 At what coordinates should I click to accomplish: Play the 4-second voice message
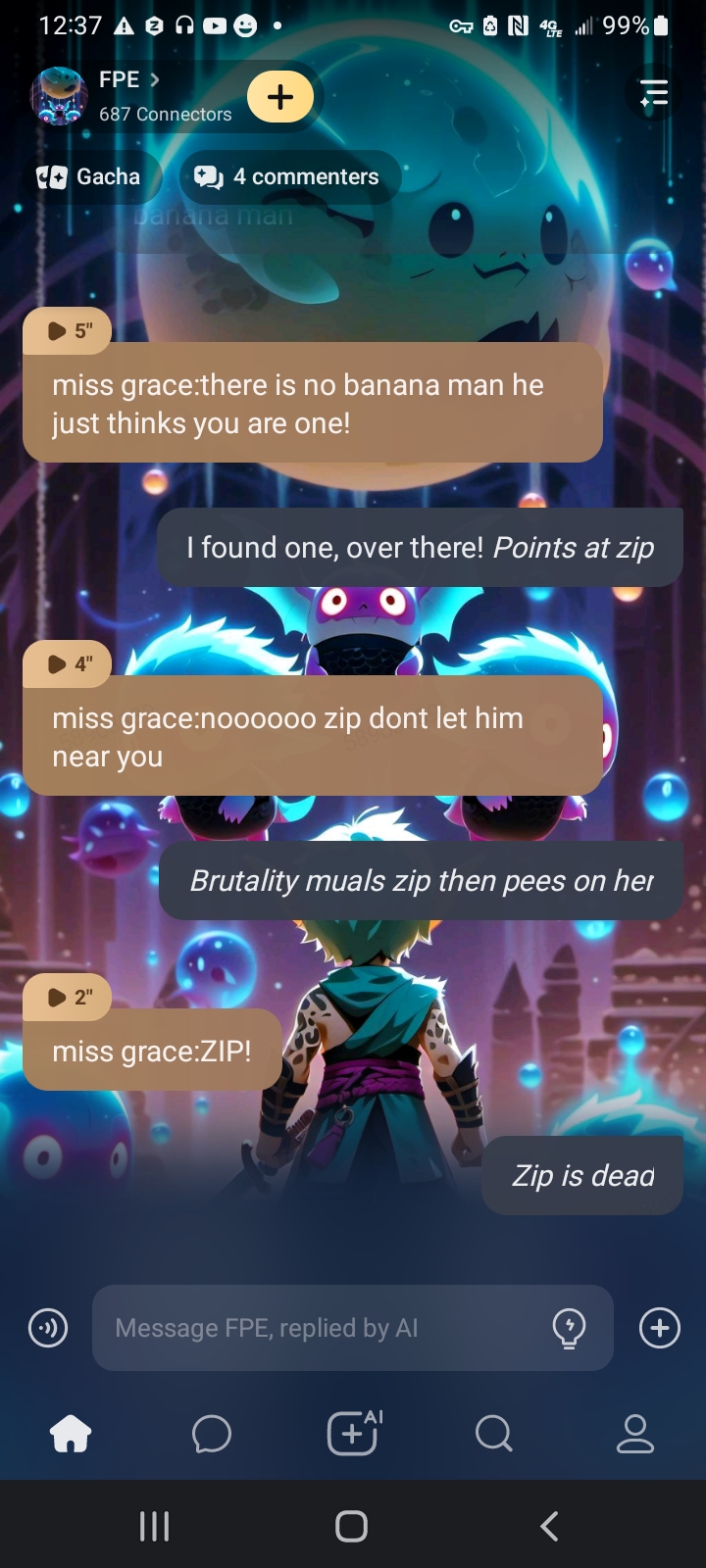coord(68,664)
